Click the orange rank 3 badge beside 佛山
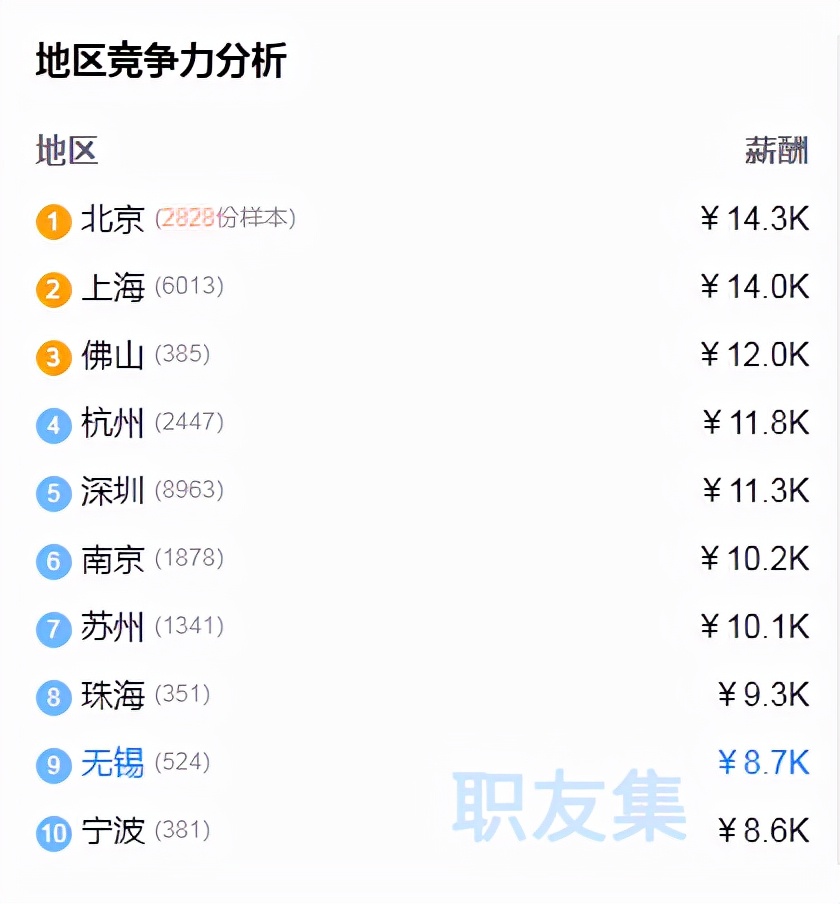The width and height of the screenshot is (840, 904). point(52,357)
